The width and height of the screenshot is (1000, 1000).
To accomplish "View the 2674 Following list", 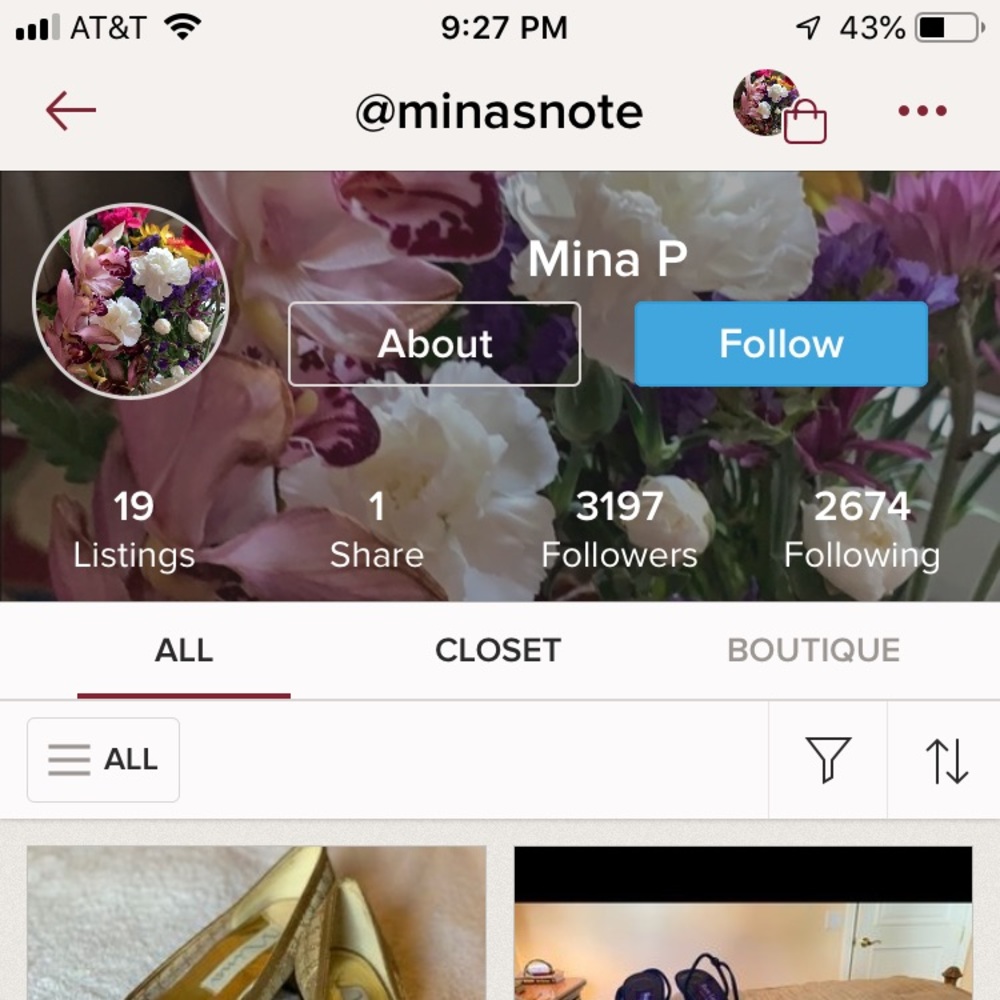I will point(861,530).
